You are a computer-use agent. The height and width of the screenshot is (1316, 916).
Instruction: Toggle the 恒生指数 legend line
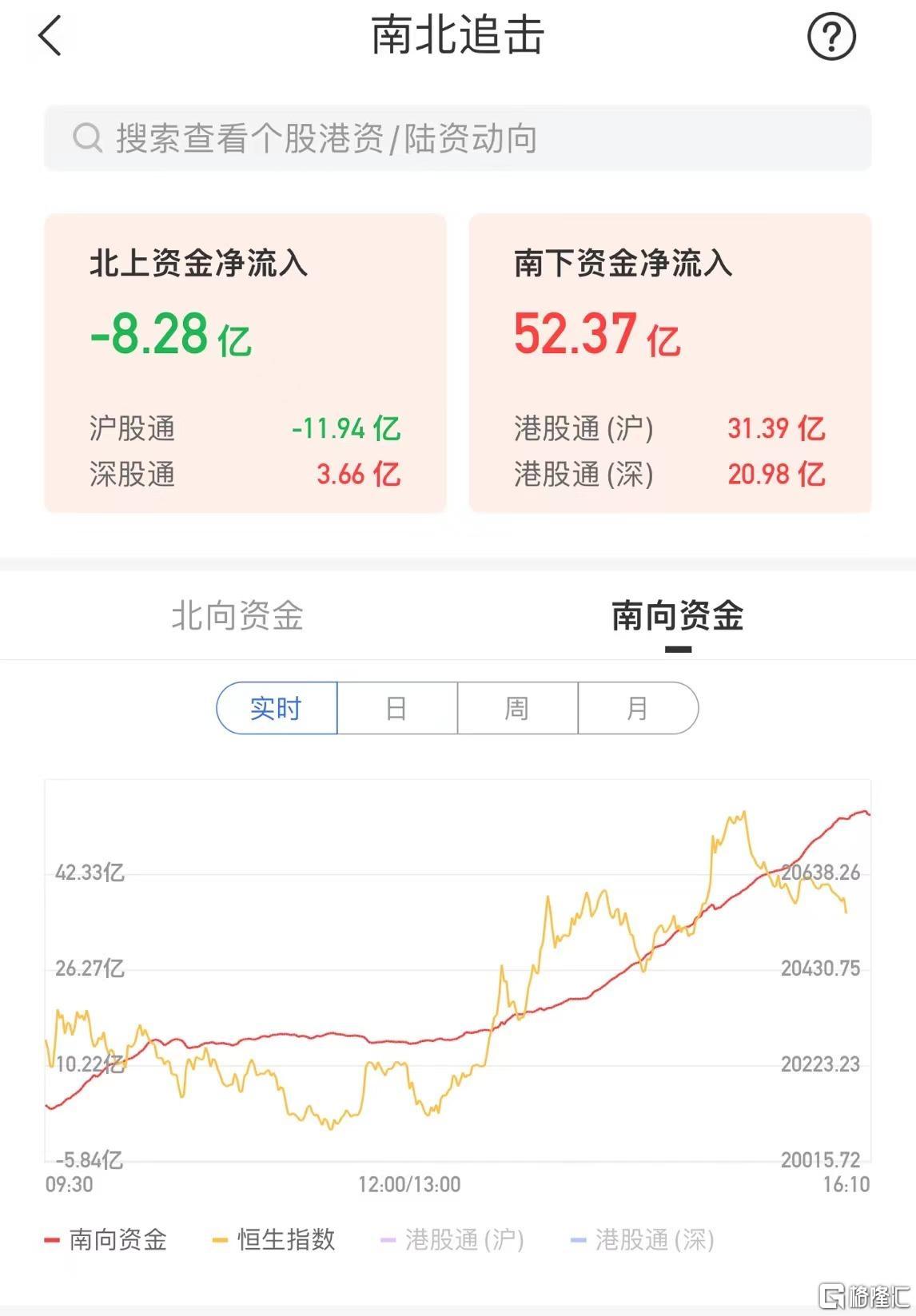click(274, 1240)
